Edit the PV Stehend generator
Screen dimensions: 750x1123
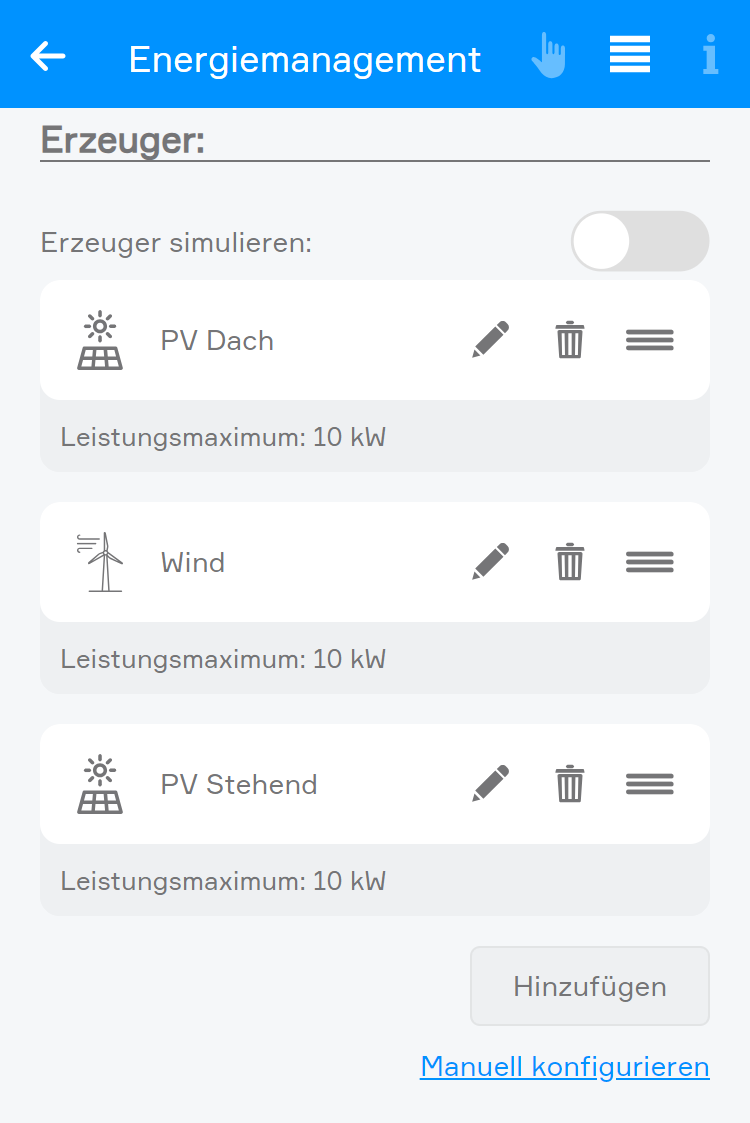click(x=490, y=784)
